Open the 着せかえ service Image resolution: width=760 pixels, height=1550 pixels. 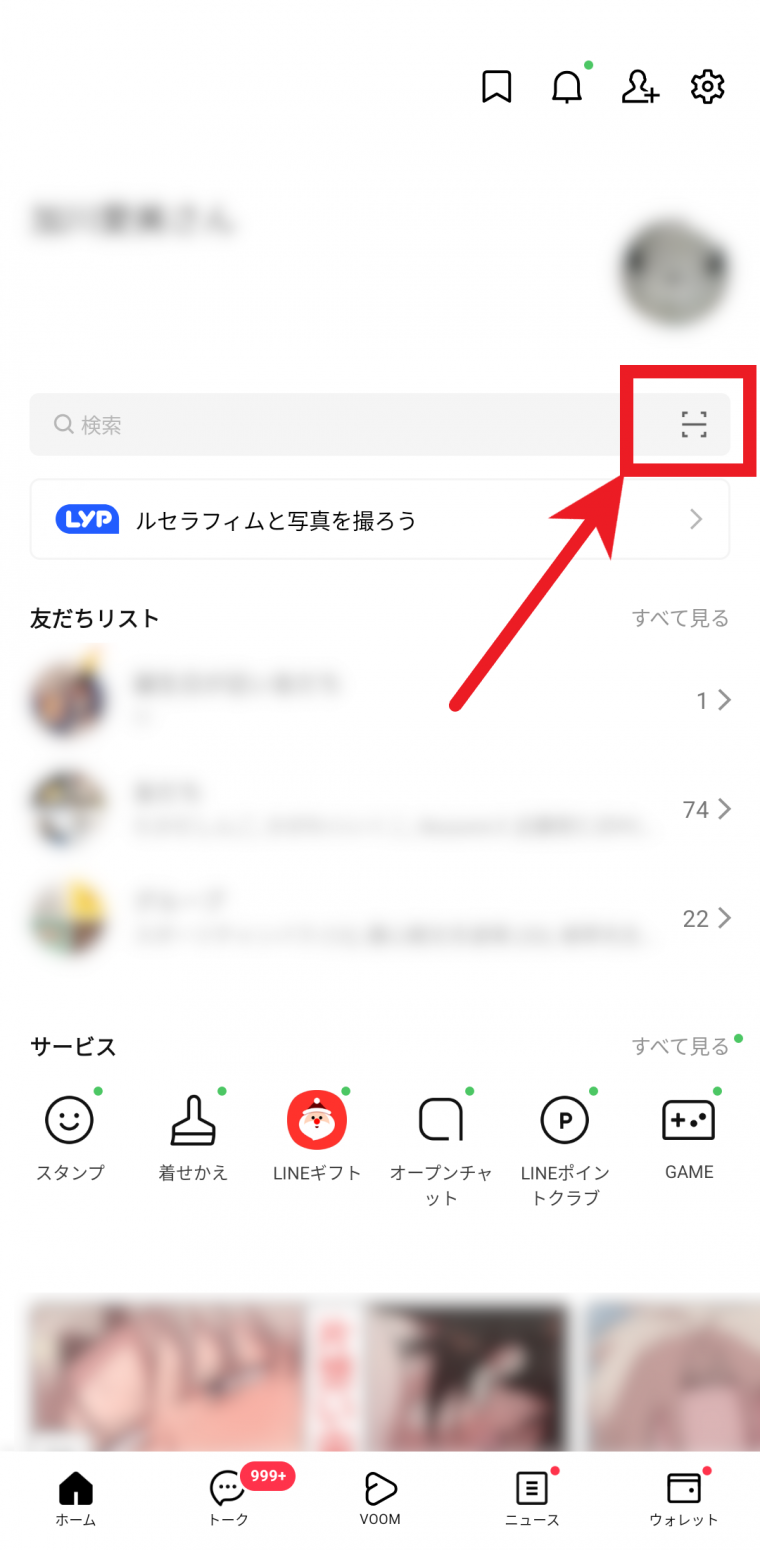(x=193, y=1137)
